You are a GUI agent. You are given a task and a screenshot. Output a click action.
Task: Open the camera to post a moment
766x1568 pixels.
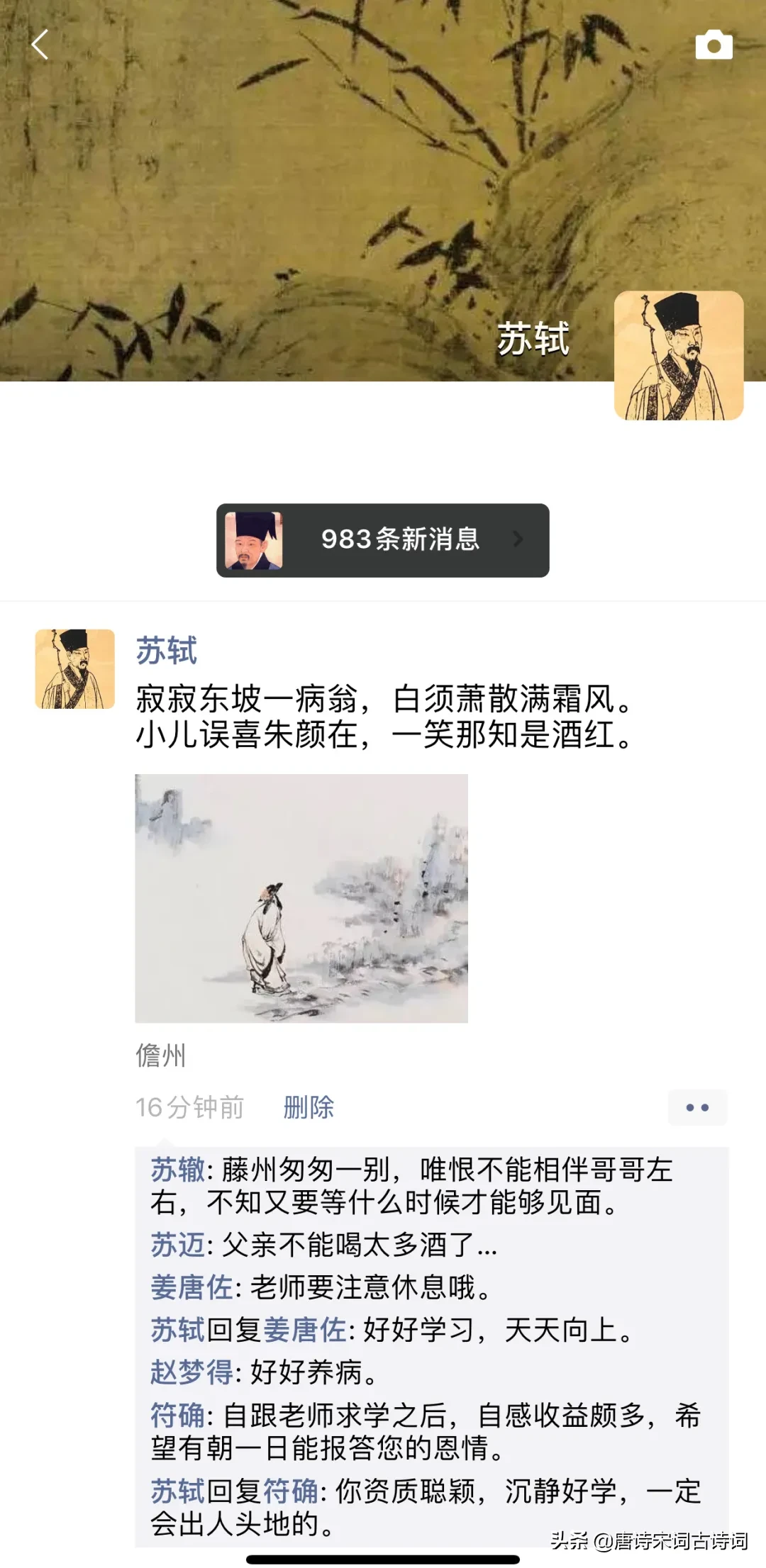coord(714,45)
